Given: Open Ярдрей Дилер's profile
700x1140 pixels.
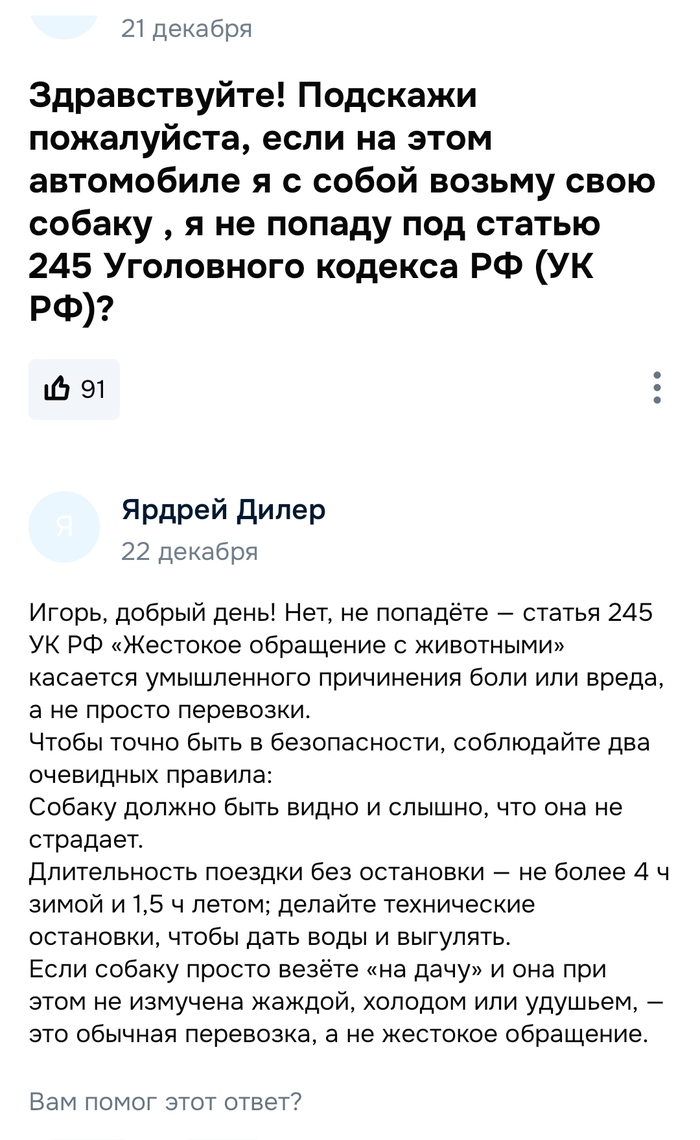Looking at the screenshot, I should [x=222, y=511].
